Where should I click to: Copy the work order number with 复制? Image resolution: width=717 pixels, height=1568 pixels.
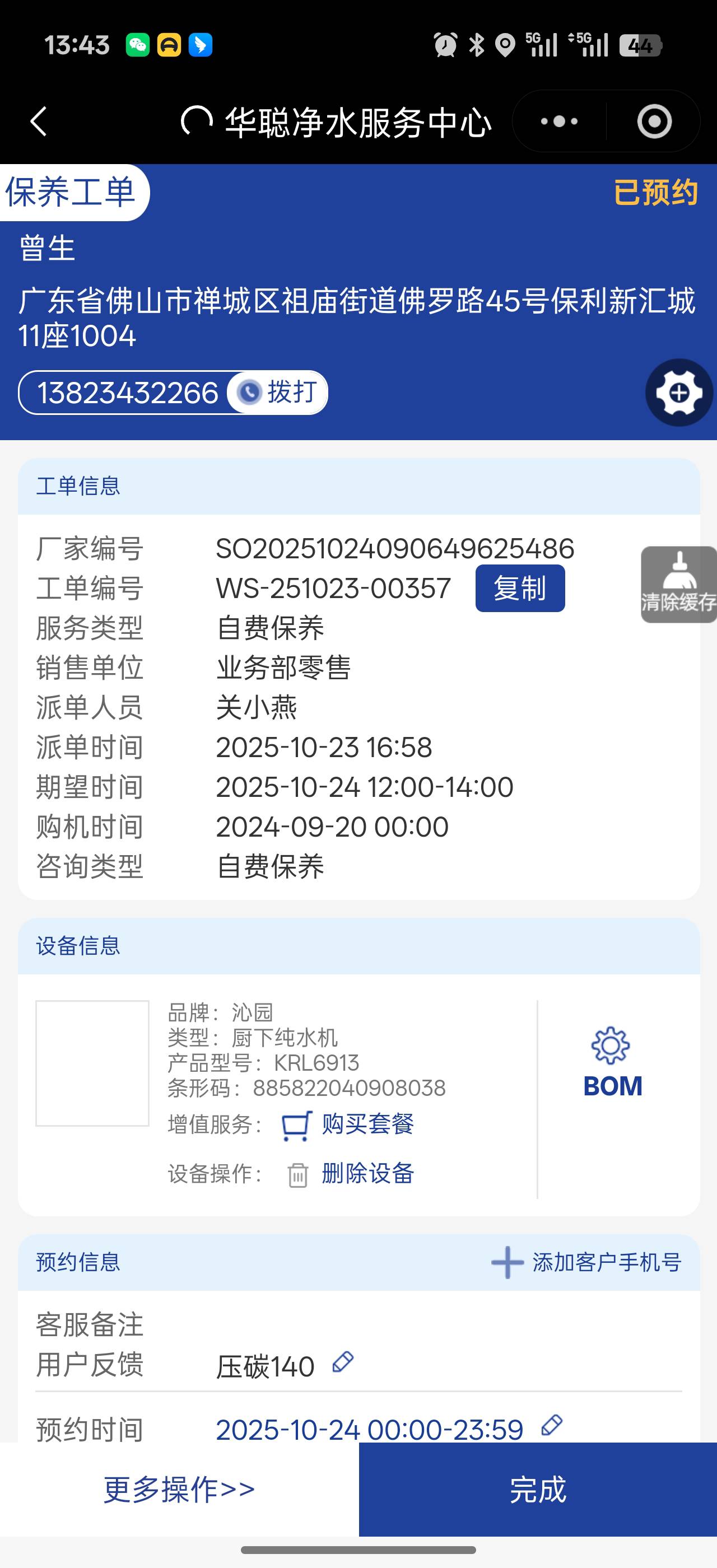click(x=520, y=589)
